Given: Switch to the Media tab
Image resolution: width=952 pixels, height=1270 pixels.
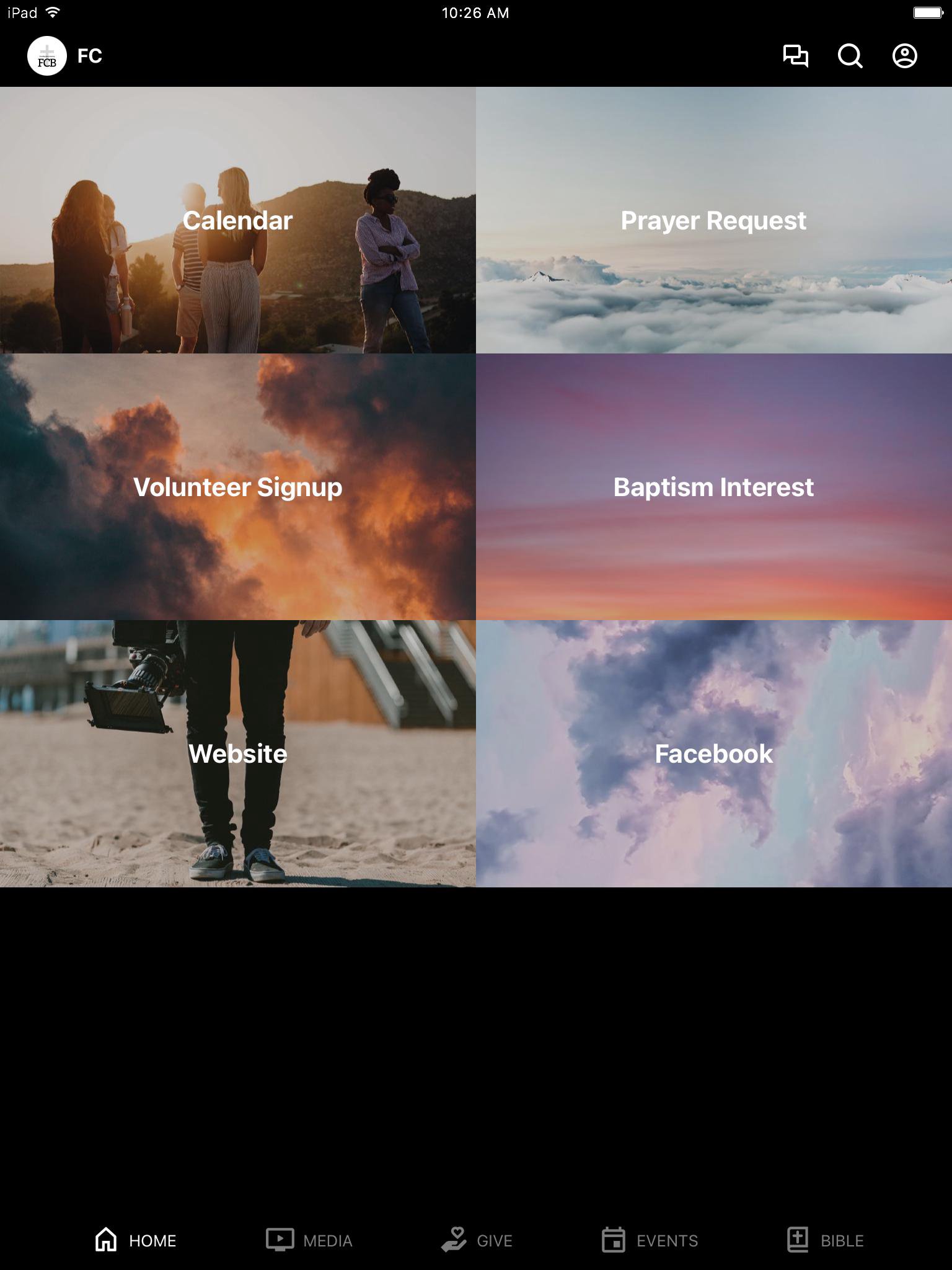Looking at the screenshot, I should click(x=309, y=1240).
